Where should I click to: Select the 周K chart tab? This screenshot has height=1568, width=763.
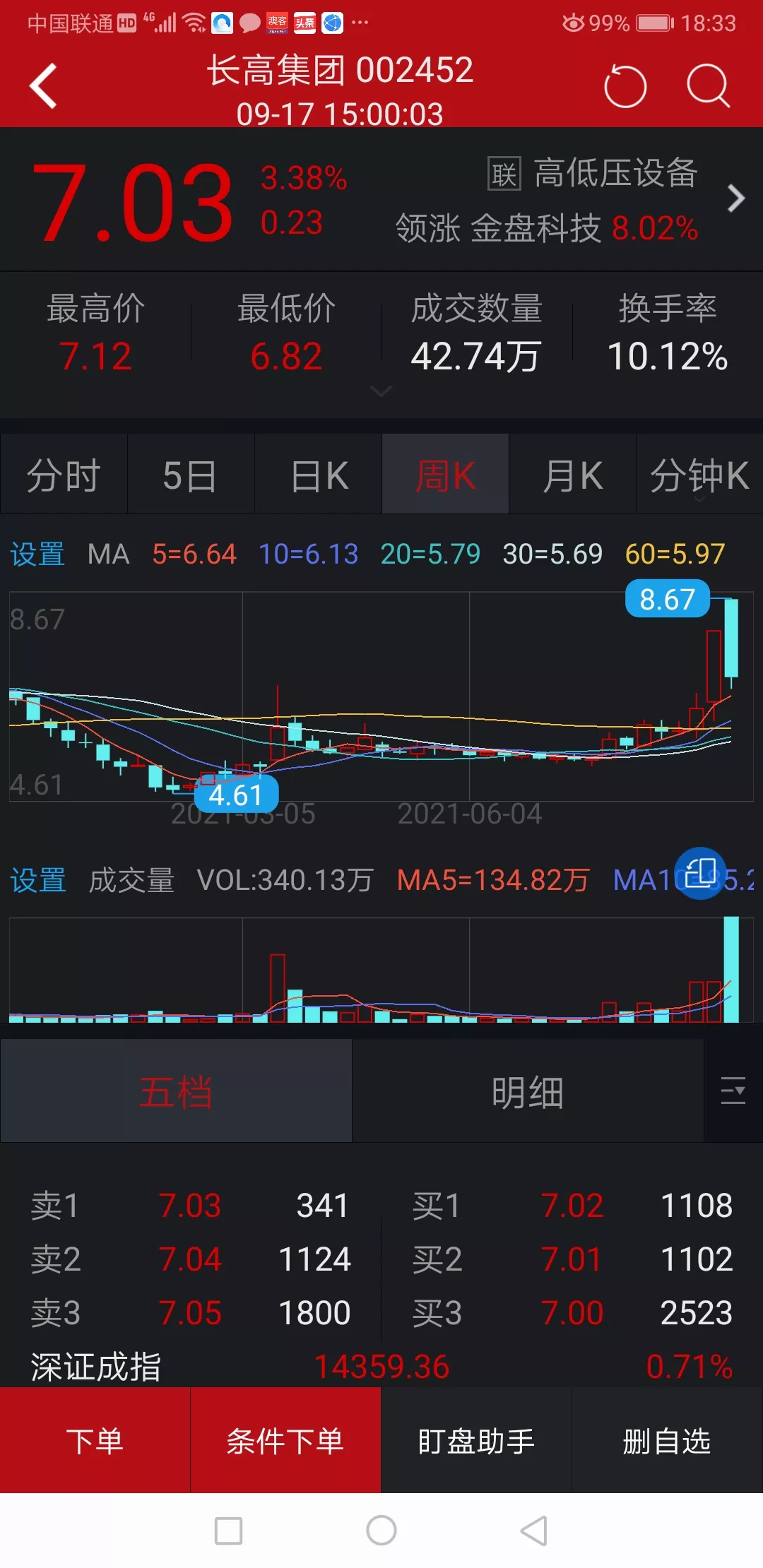pyautogui.click(x=445, y=475)
